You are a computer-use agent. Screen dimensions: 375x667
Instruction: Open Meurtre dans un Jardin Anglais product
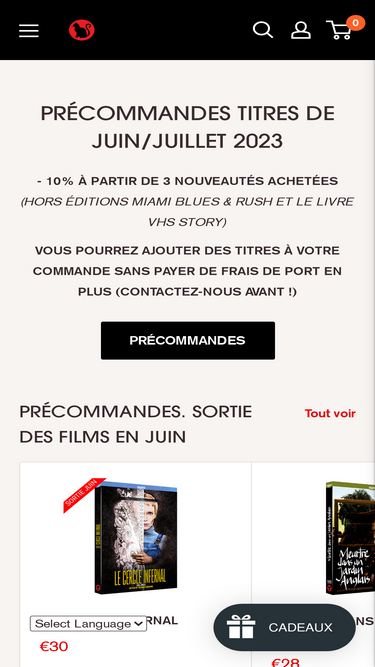click(x=350, y=538)
